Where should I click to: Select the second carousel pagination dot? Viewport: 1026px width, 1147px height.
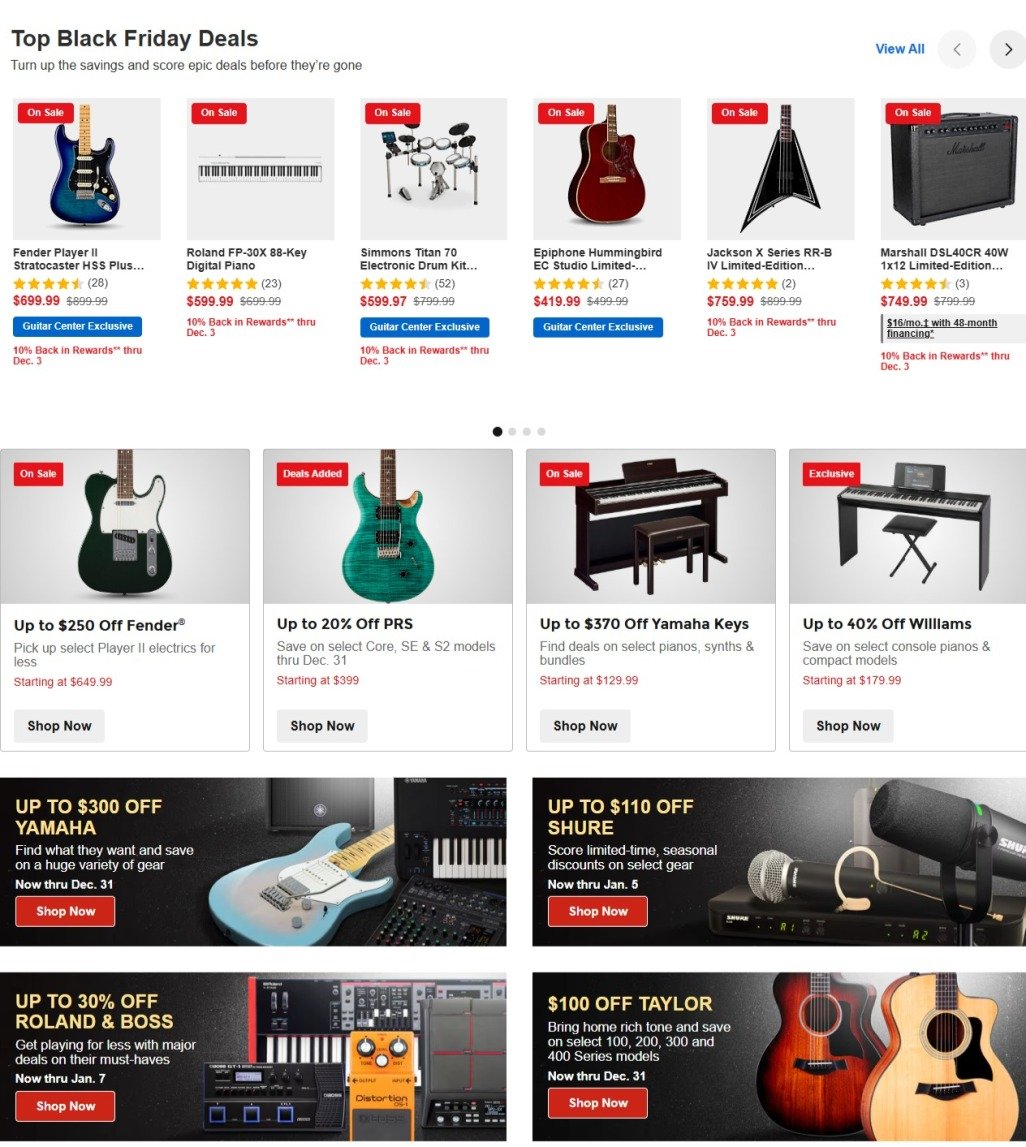tap(512, 431)
